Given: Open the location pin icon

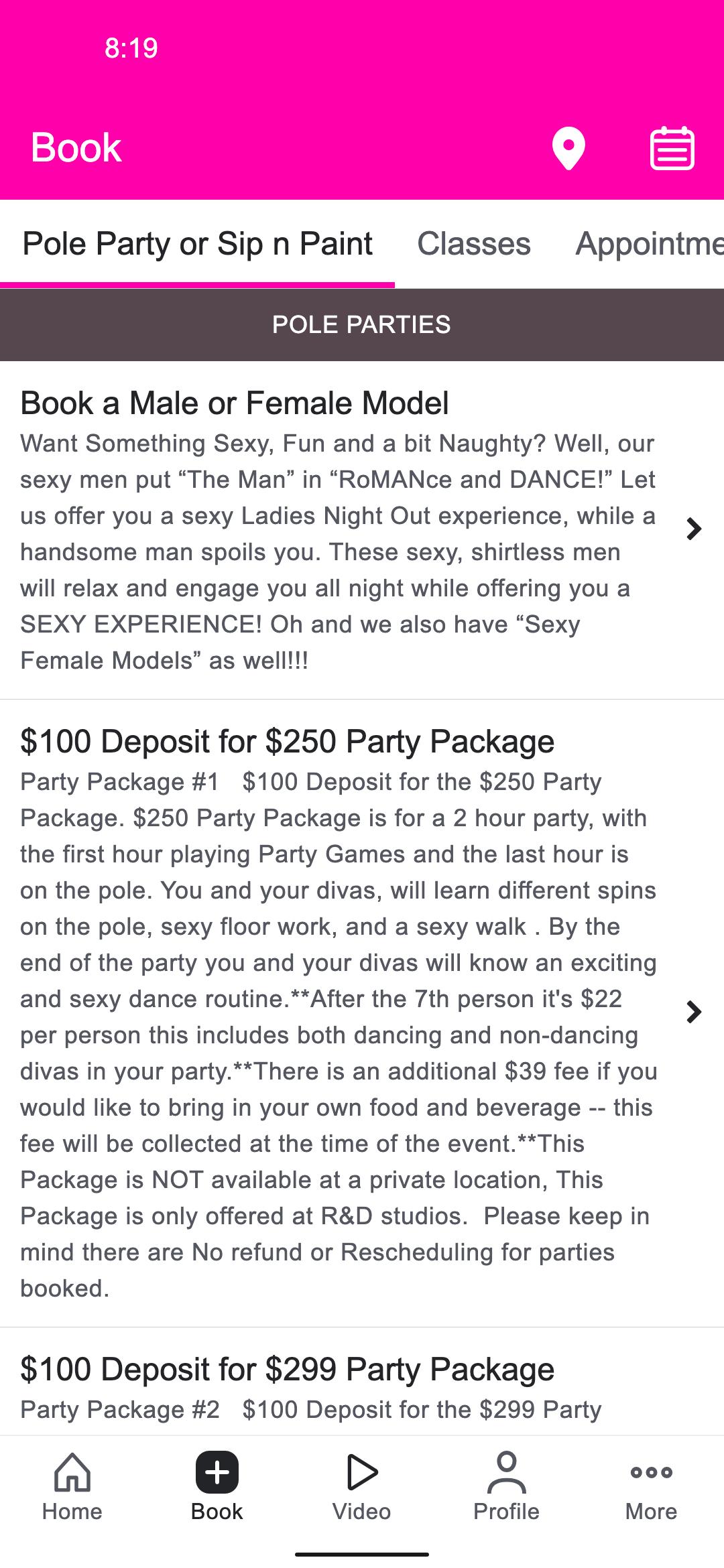Looking at the screenshot, I should click(568, 148).
